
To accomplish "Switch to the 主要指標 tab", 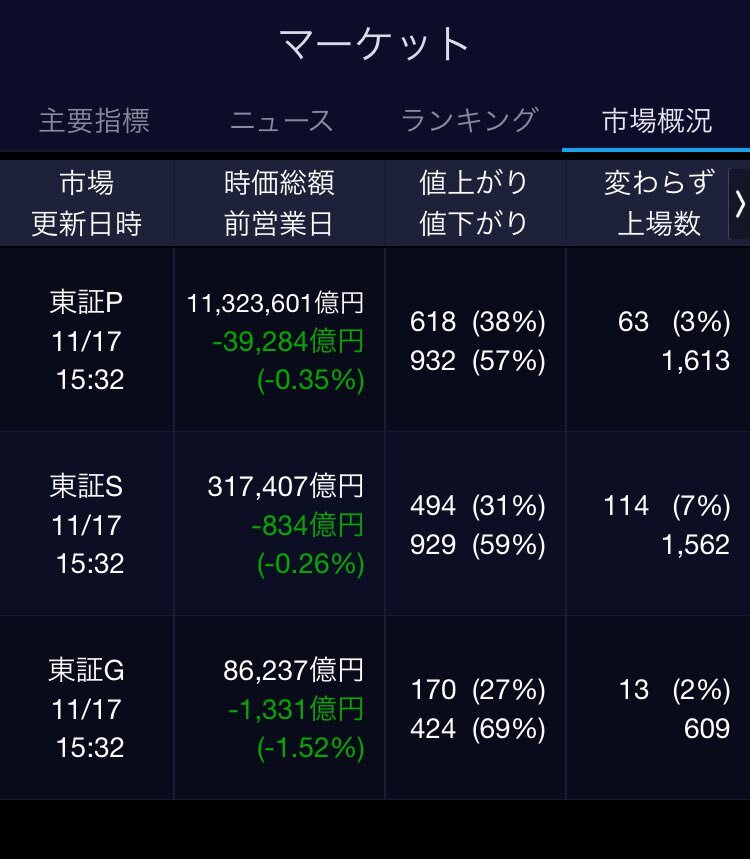I will [94, 121].
